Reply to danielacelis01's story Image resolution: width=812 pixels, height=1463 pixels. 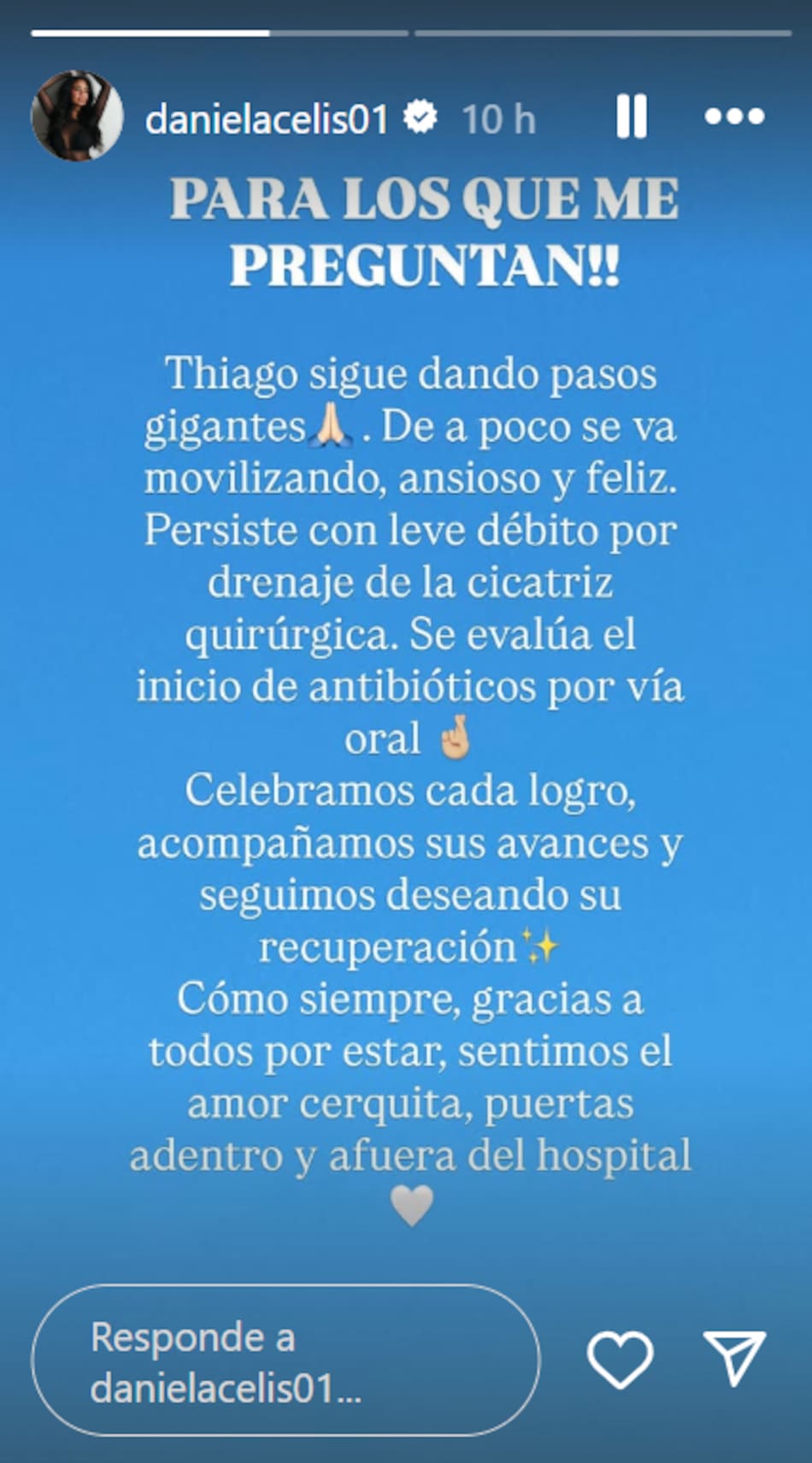click(285, 1360)
